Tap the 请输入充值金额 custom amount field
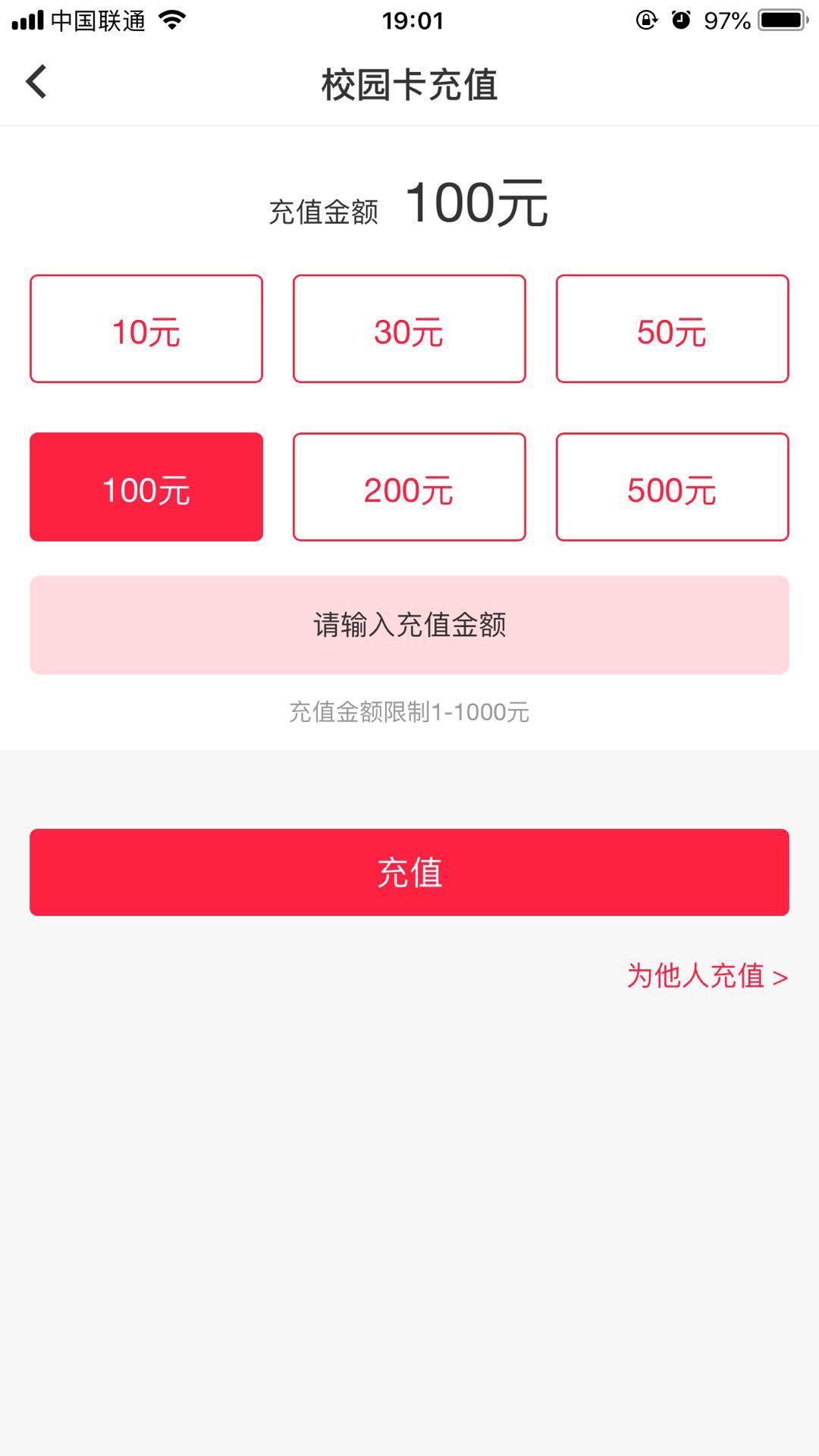 coord(409,625)
